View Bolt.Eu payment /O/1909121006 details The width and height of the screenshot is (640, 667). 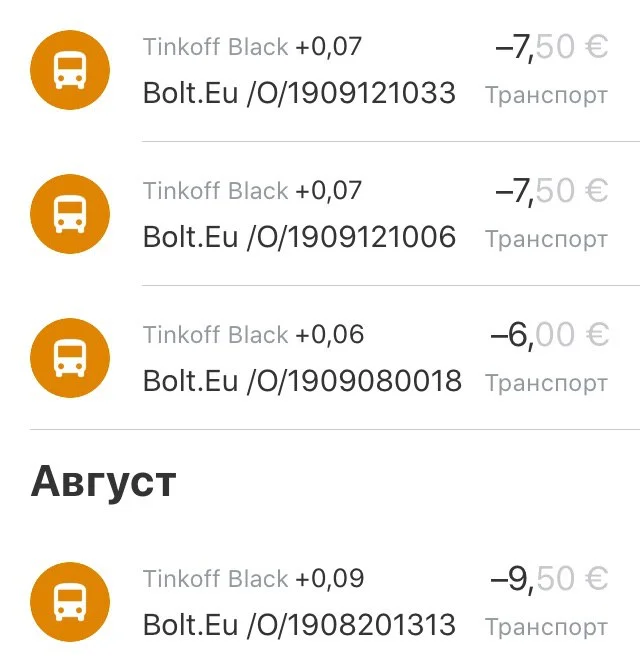(x=300, y=237)
